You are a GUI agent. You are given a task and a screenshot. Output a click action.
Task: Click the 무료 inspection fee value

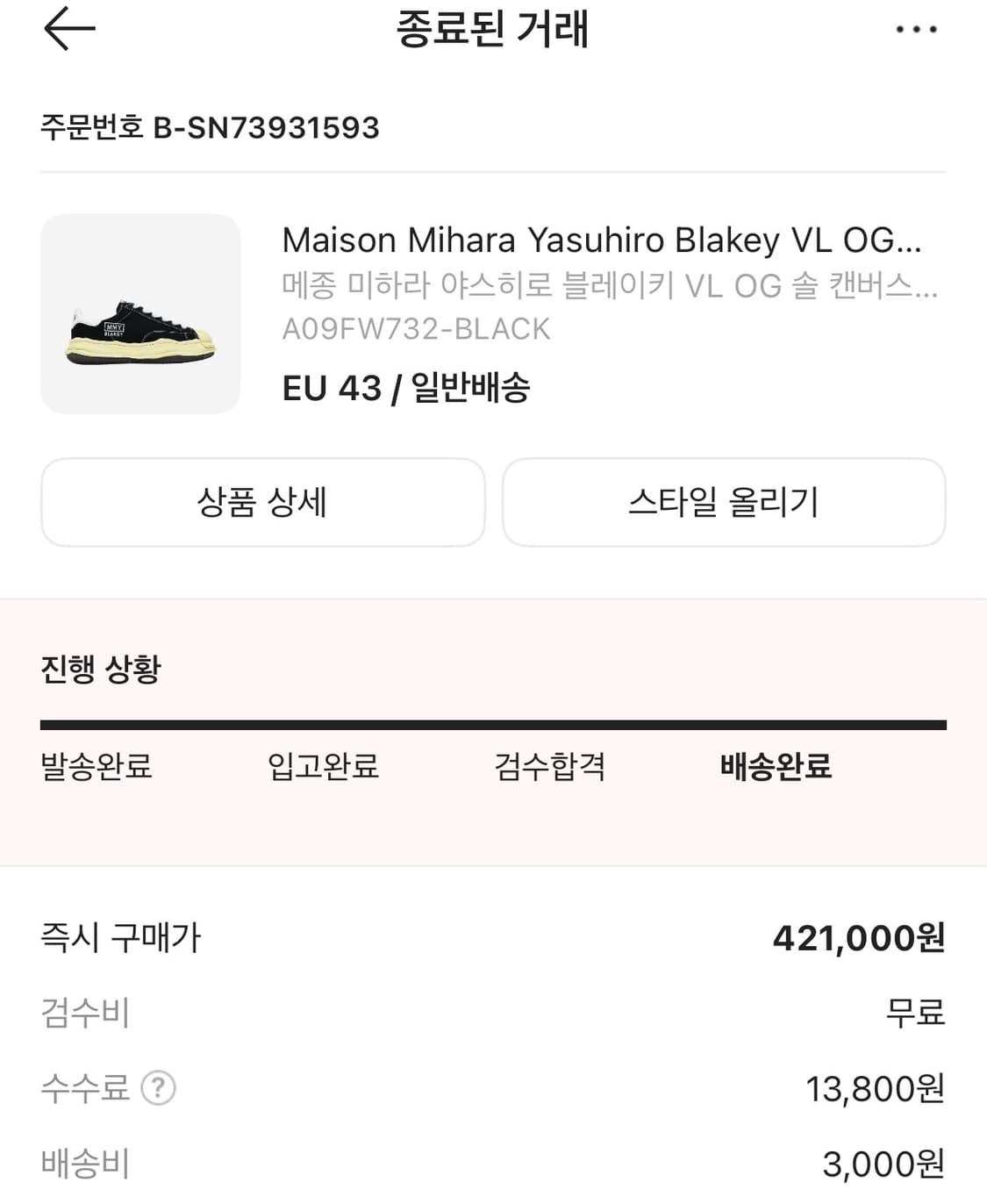(x=916, y=1014)
